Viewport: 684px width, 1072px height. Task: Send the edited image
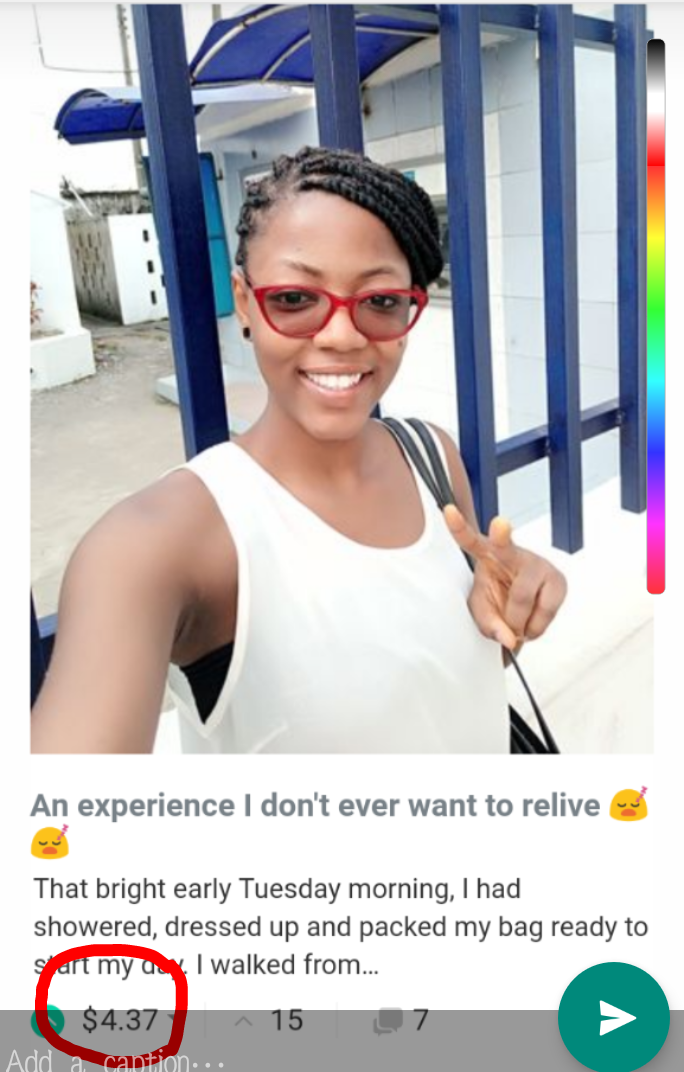tap(613, 1017)
